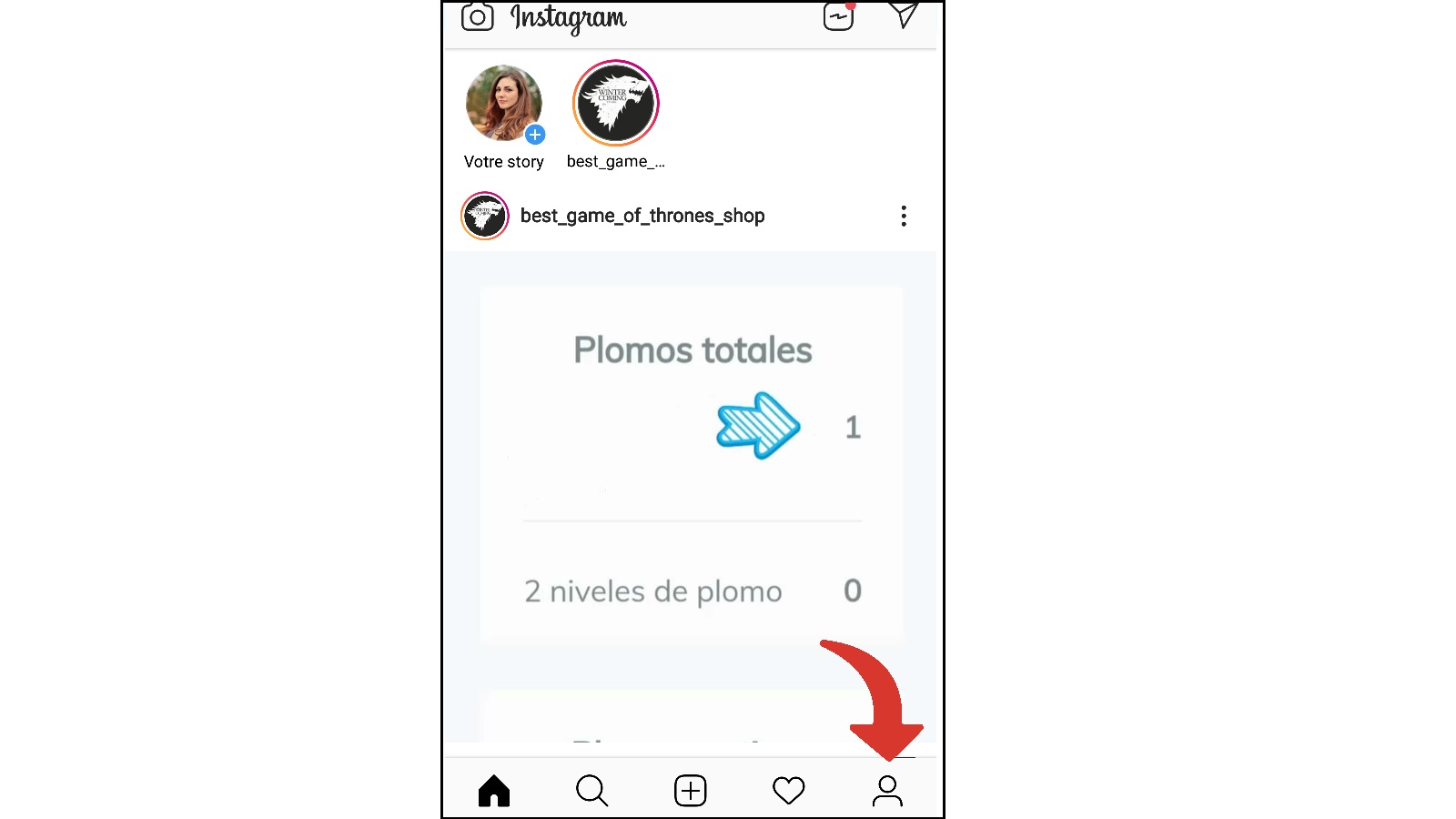Screen dimensions: 1456x819
Task: Open the post's three-dot options menu
Action: click(903, 216)
